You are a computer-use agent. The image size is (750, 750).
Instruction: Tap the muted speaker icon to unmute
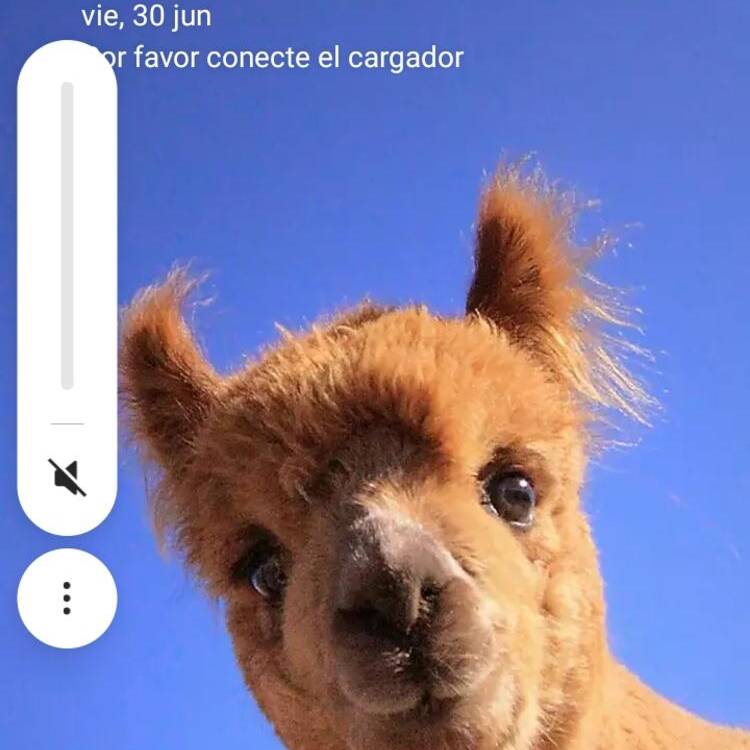[67, 477]
